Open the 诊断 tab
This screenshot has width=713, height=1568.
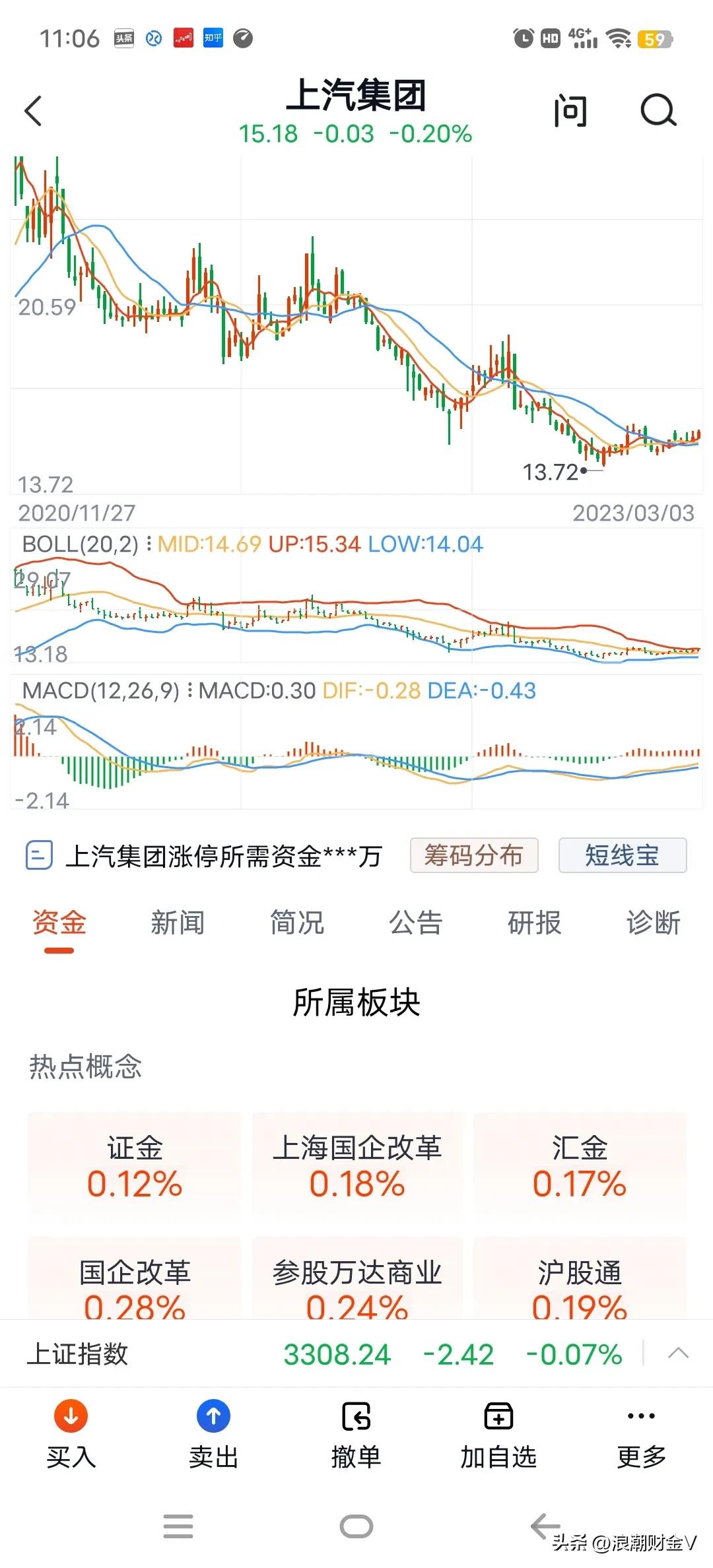(653, 923)
